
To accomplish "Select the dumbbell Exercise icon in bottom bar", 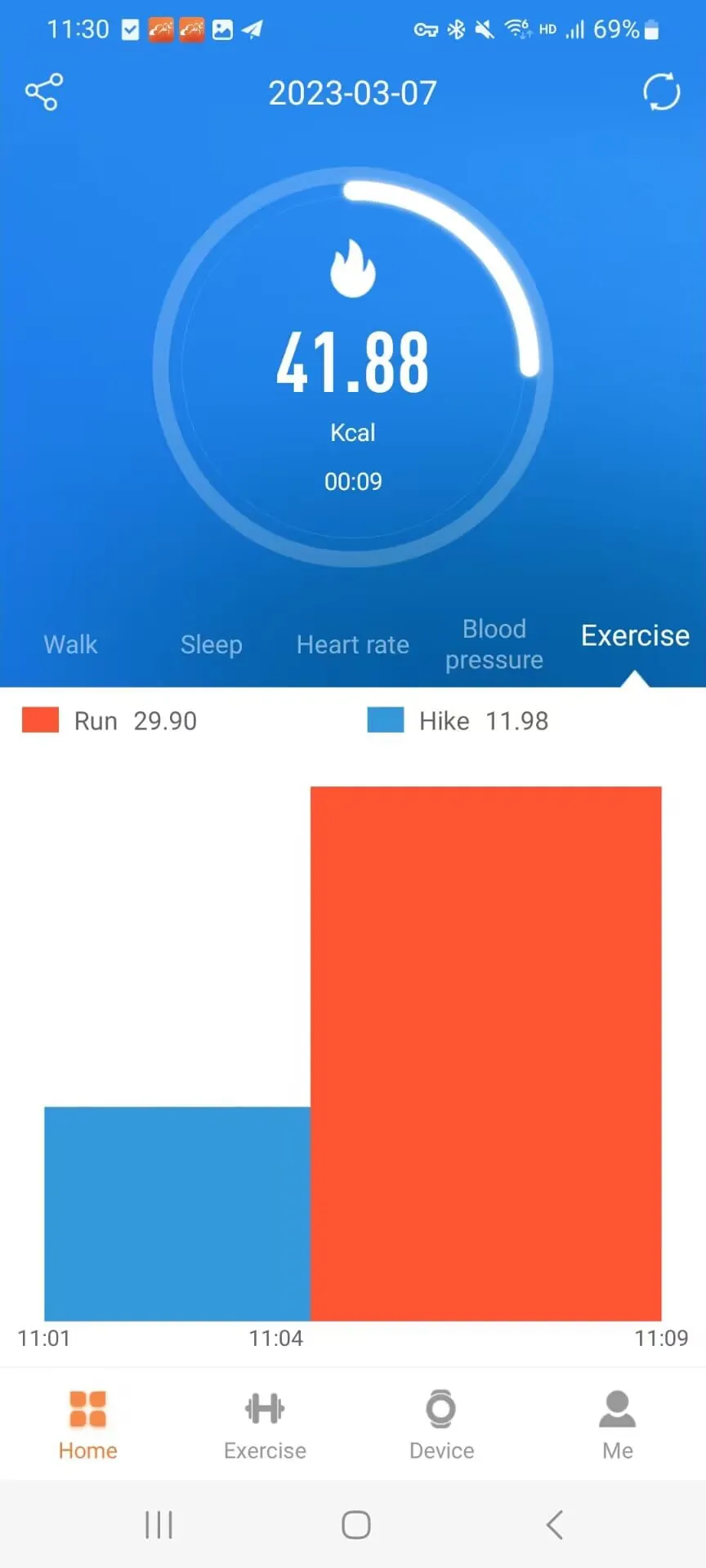I will (x=264, y=1409).
